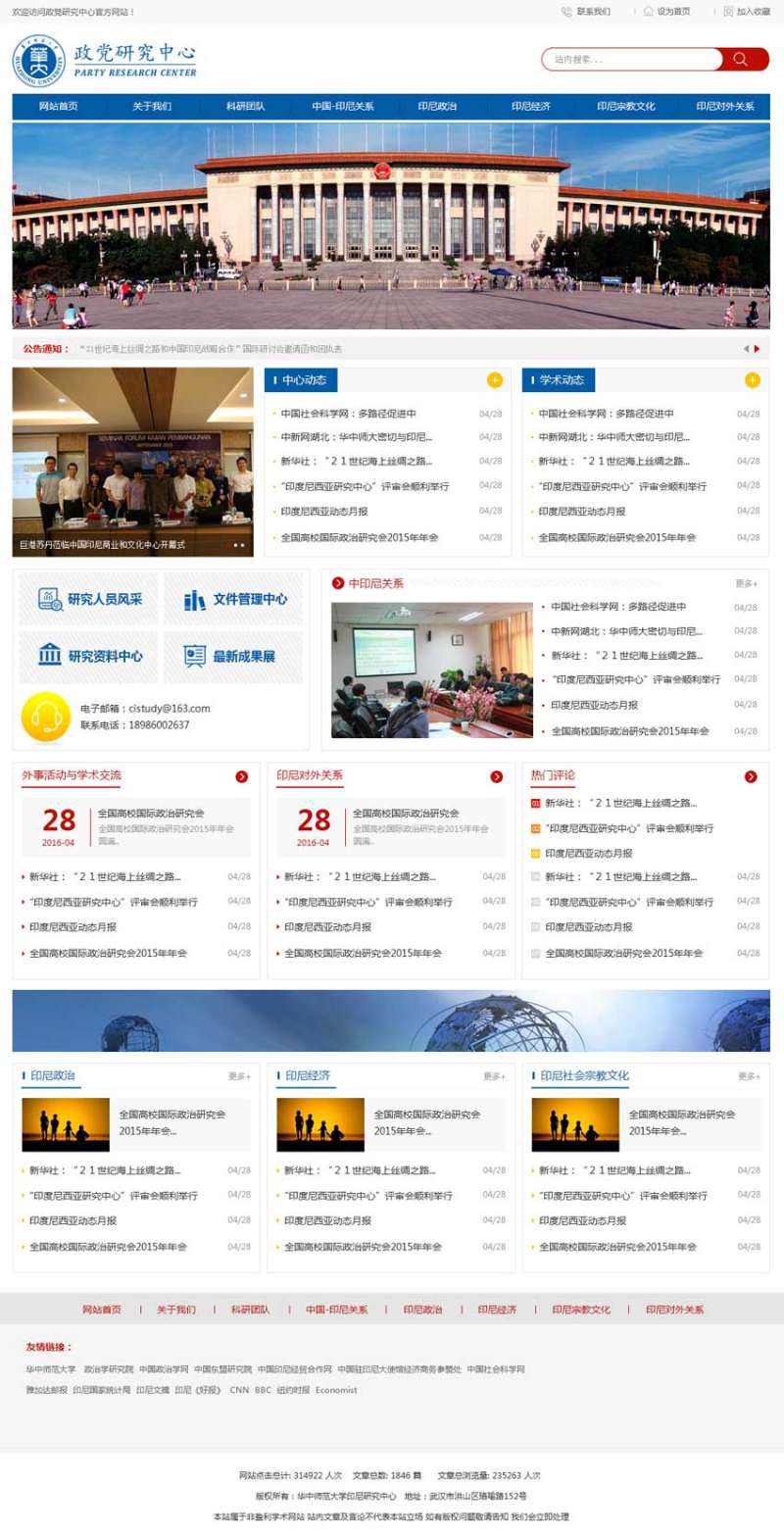Tap the red arrow beside 外事活动与学术交流
Viewport: 784px width, 1537px height.
(242, 776)
